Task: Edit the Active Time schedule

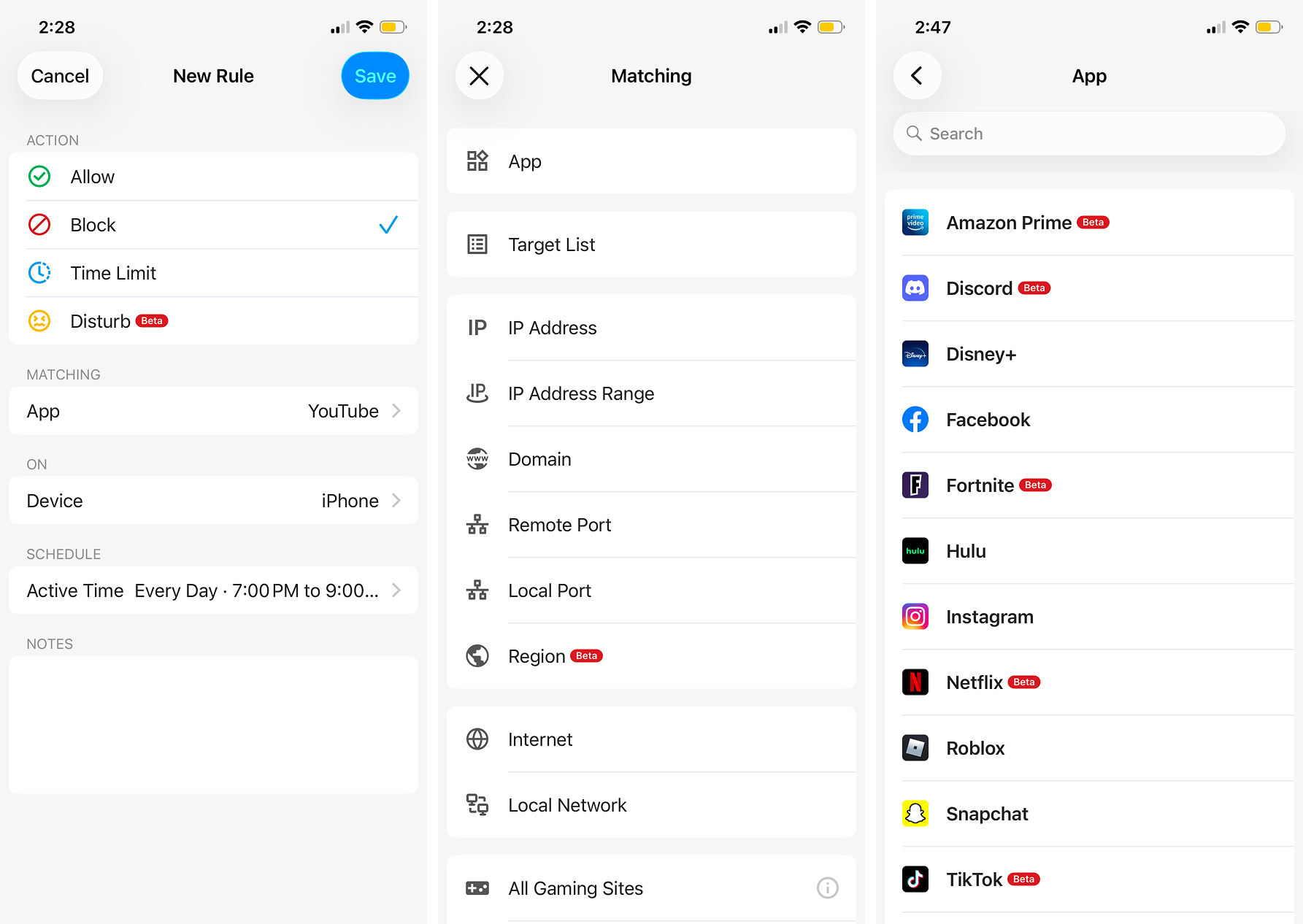Action: click(x=213, y=590)
